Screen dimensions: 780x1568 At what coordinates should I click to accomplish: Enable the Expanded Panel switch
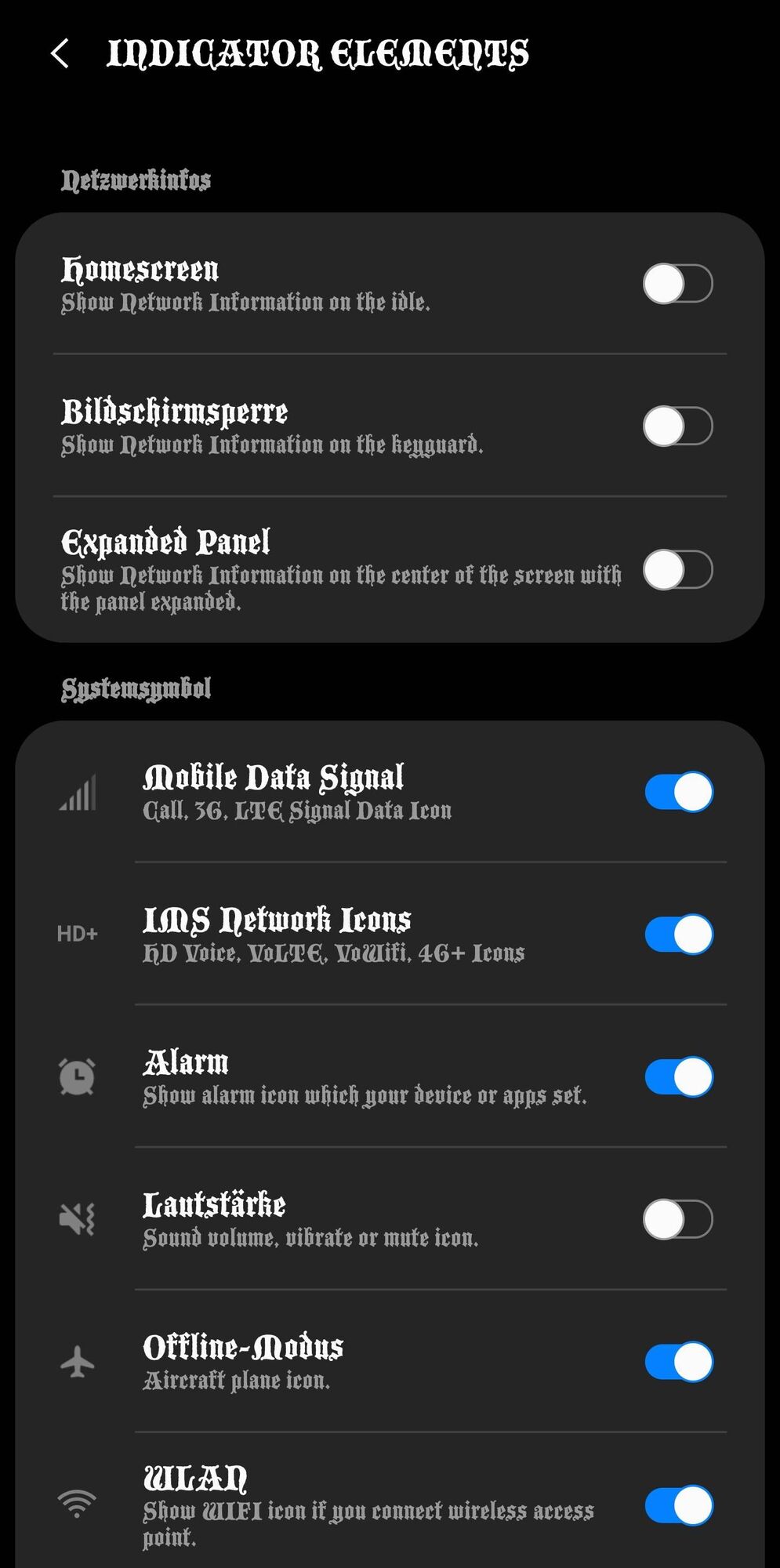point(677,570)
